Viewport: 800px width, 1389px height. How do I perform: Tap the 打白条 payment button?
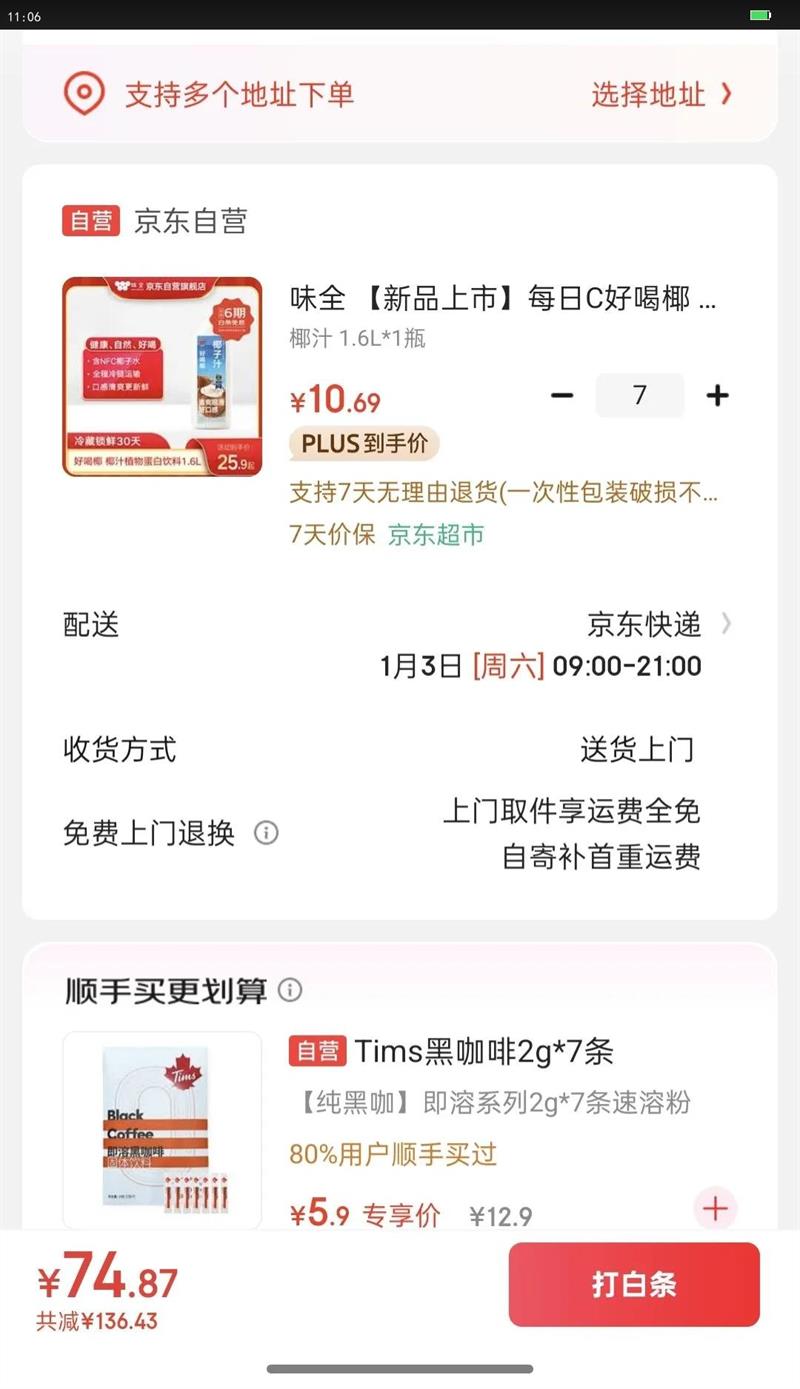pyautogui.click(x=634, y=1285)
